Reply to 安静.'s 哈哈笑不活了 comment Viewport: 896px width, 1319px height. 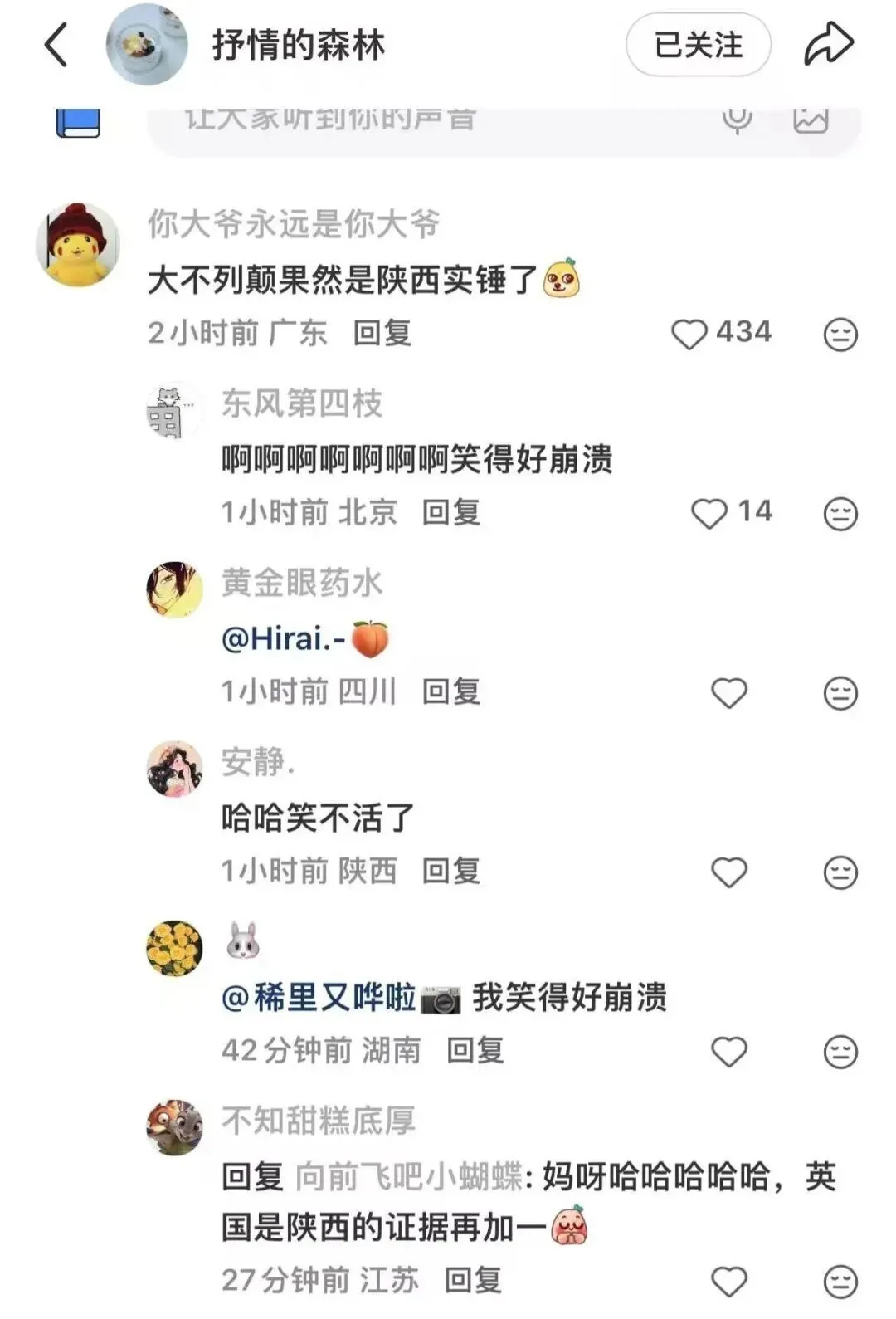click(x=450, y=872)
